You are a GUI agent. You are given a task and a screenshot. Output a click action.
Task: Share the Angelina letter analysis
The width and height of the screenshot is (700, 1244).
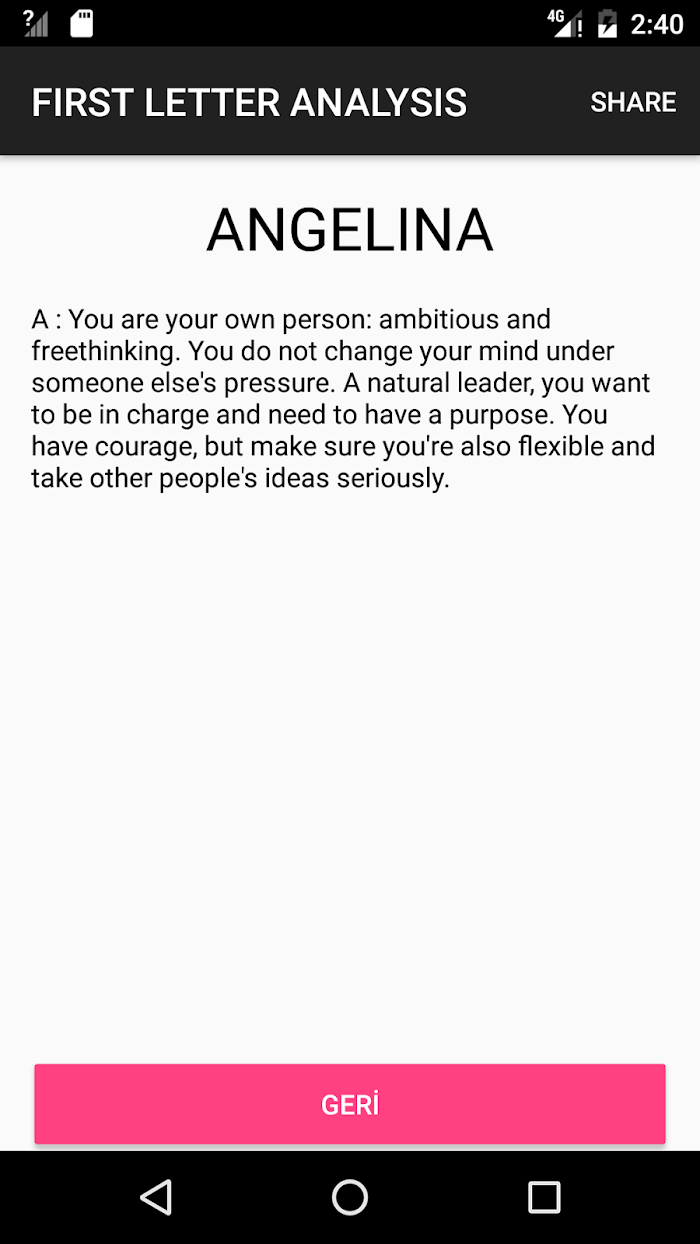[x=633, y=102]
